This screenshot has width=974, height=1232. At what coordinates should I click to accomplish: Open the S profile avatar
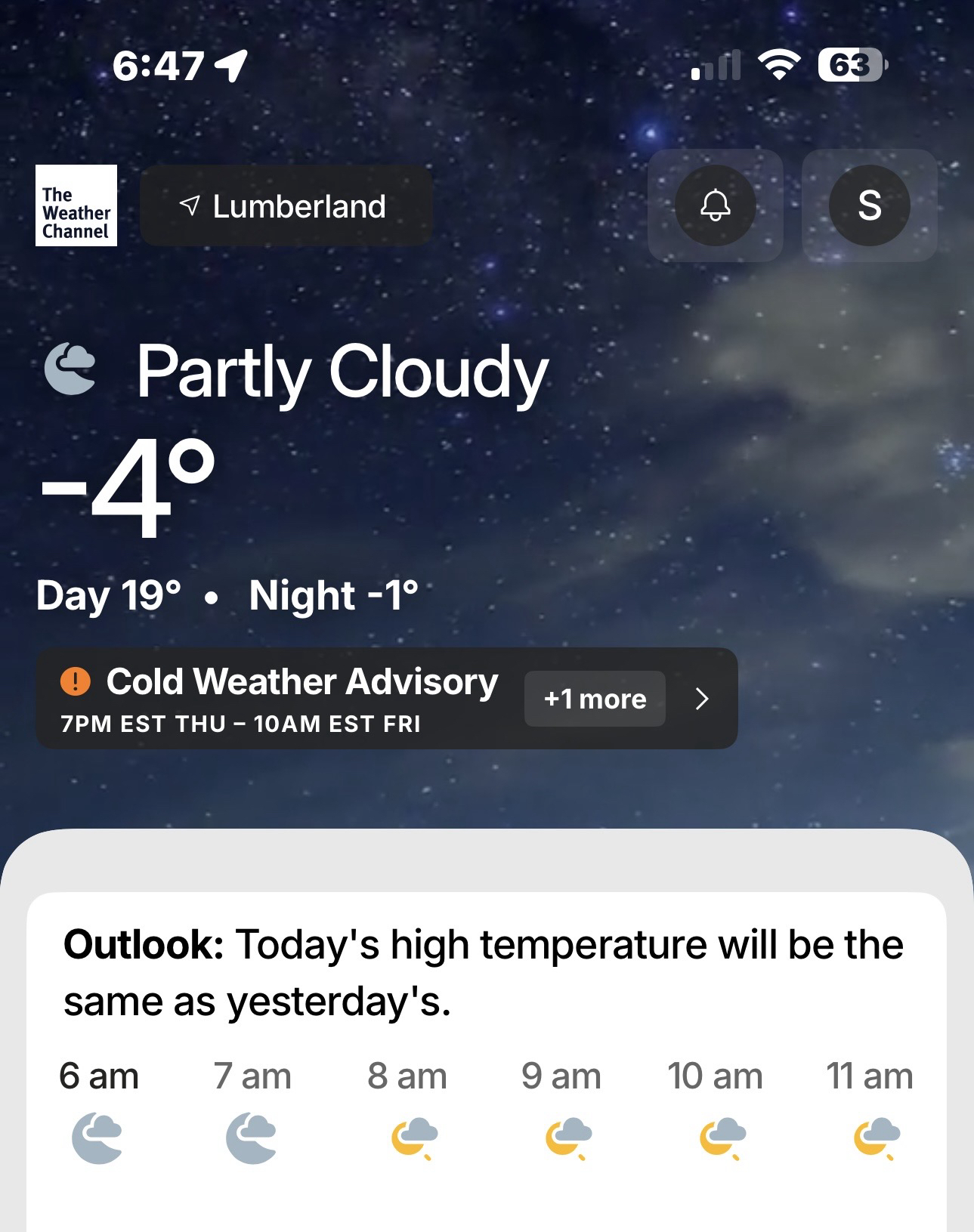(x=869, y=205)
